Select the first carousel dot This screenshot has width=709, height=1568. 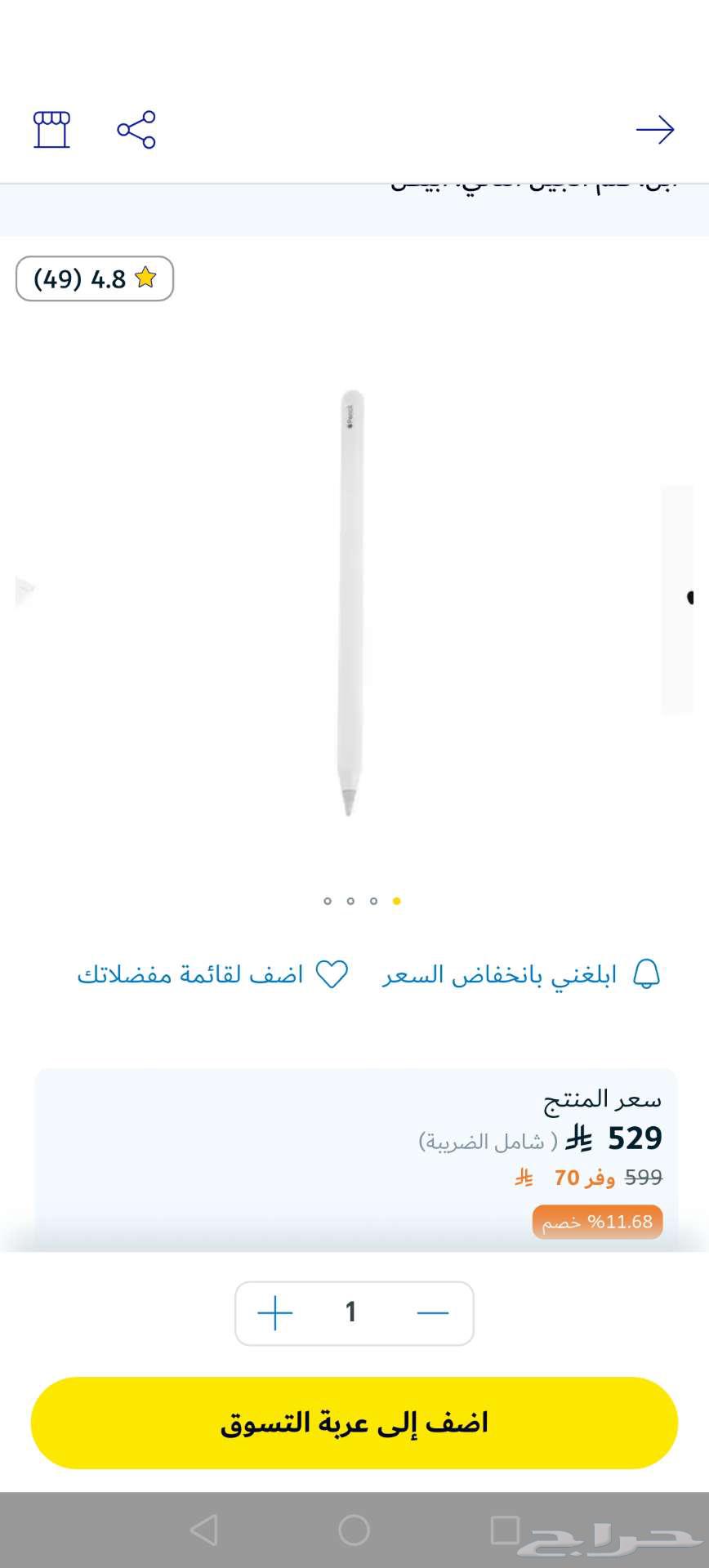(x=328, y=901)
